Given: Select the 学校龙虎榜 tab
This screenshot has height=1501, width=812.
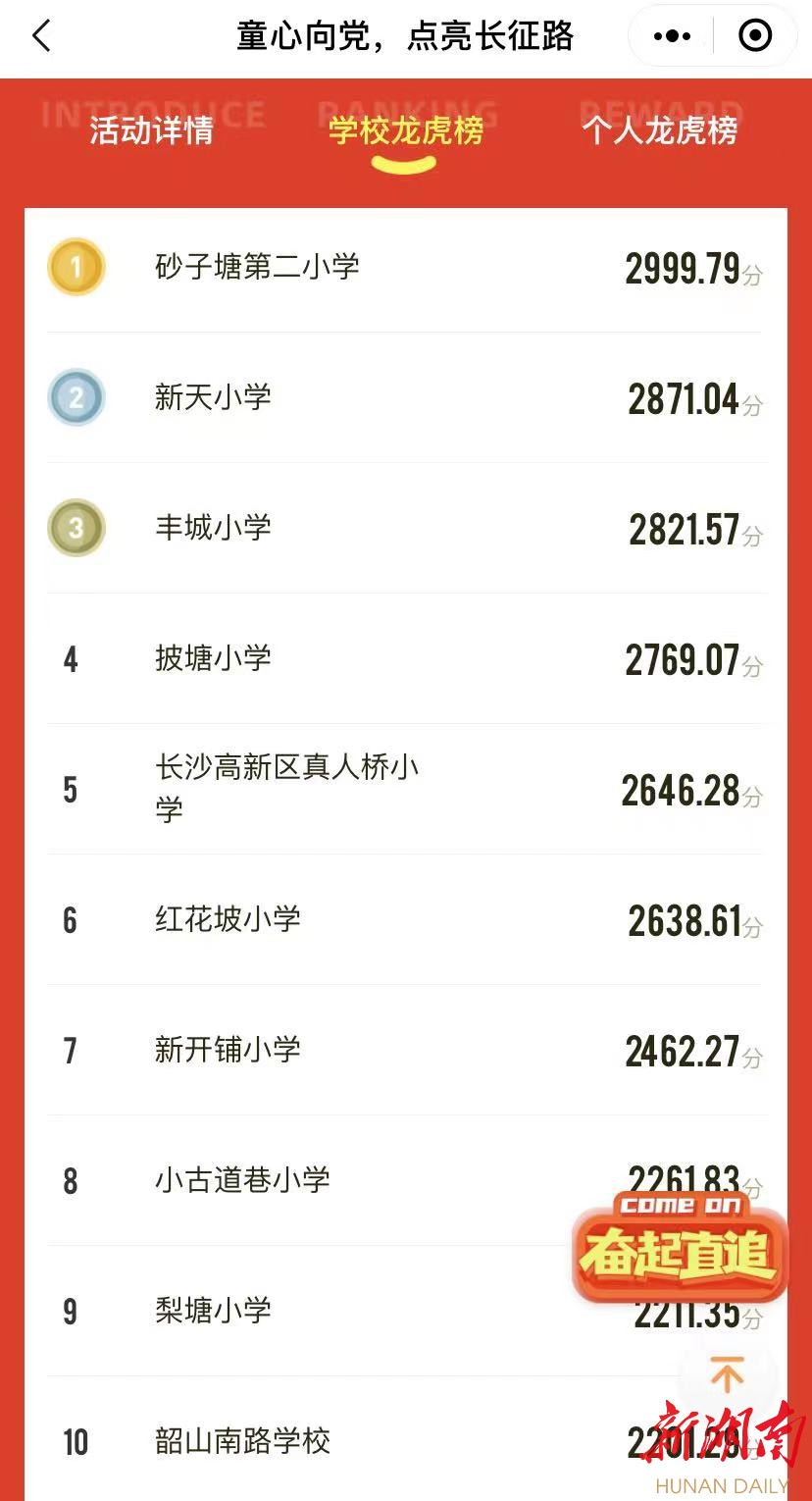Looking at the screenshot, I should (406, 129).
